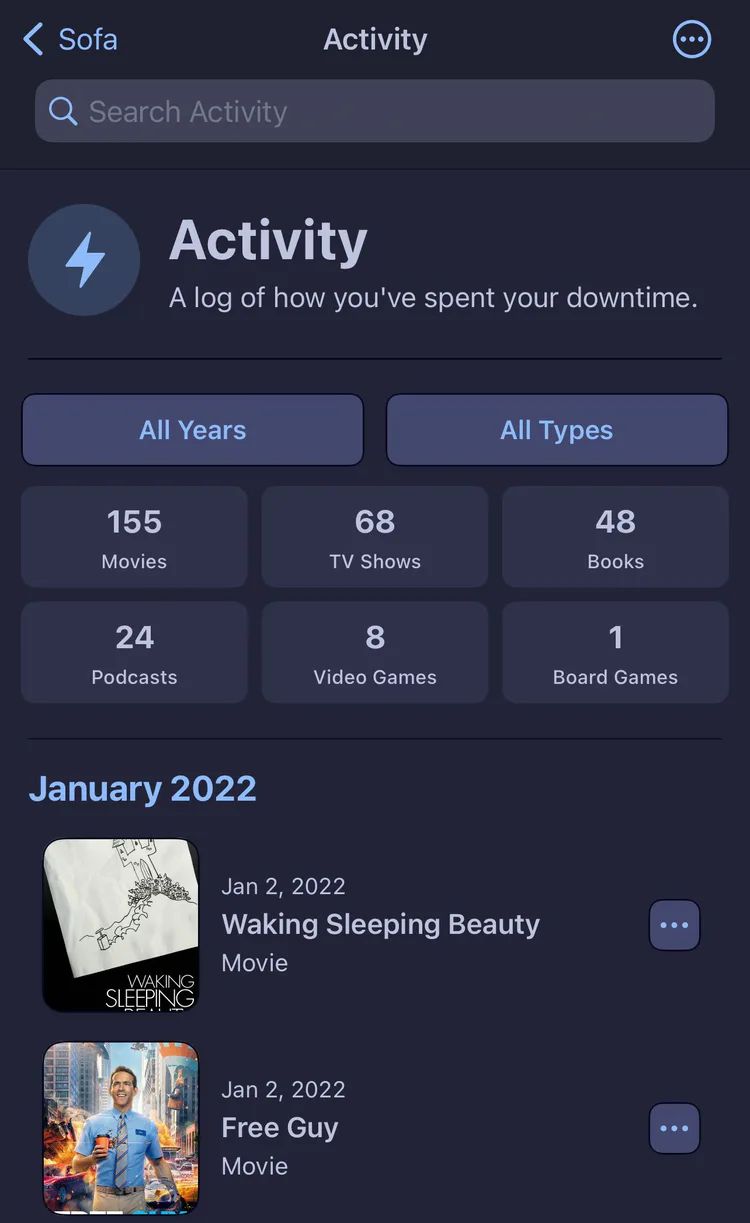Open the overflow menu in the top bar

tap(692, 40)
